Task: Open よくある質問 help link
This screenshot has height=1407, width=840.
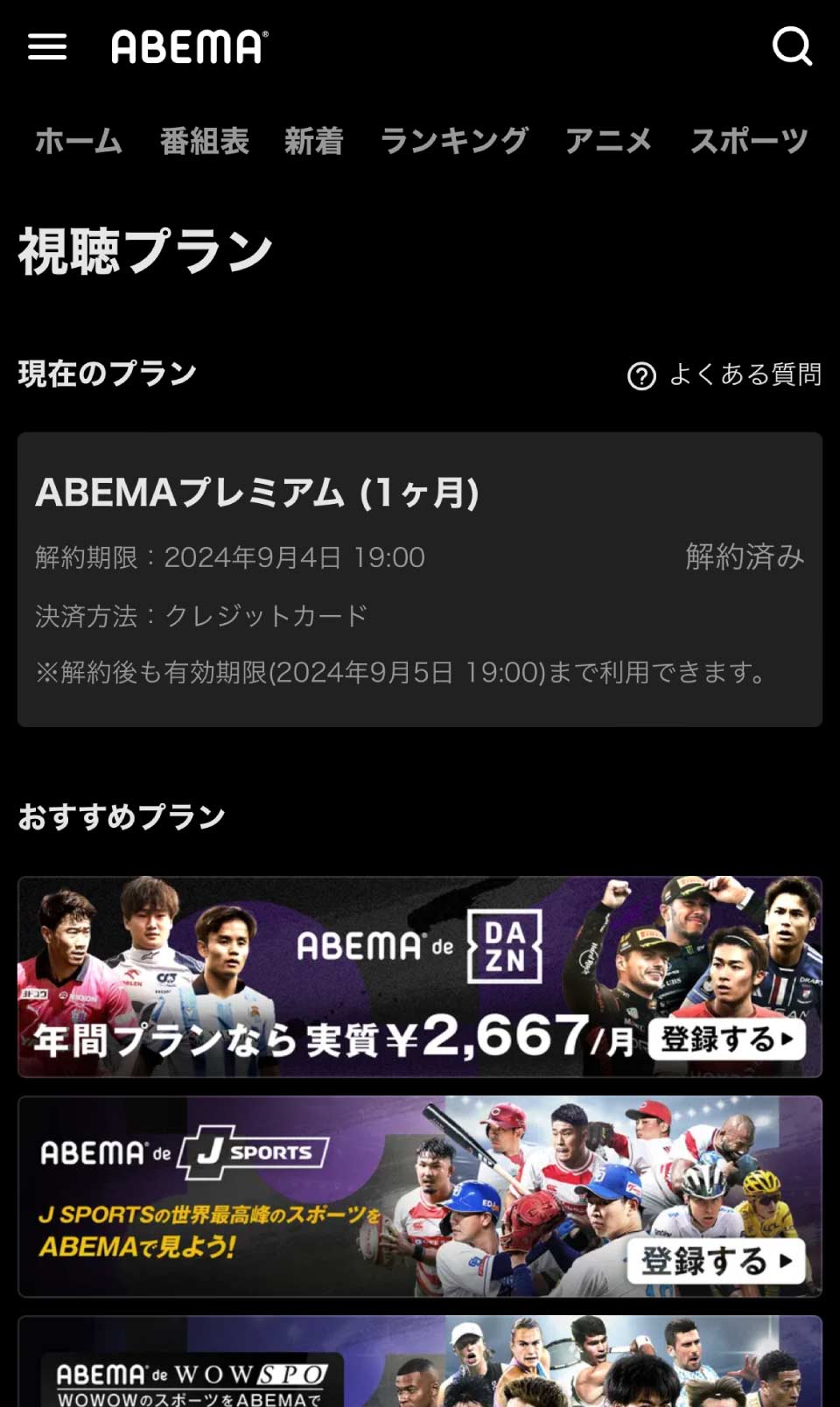Action: [725, 374]
